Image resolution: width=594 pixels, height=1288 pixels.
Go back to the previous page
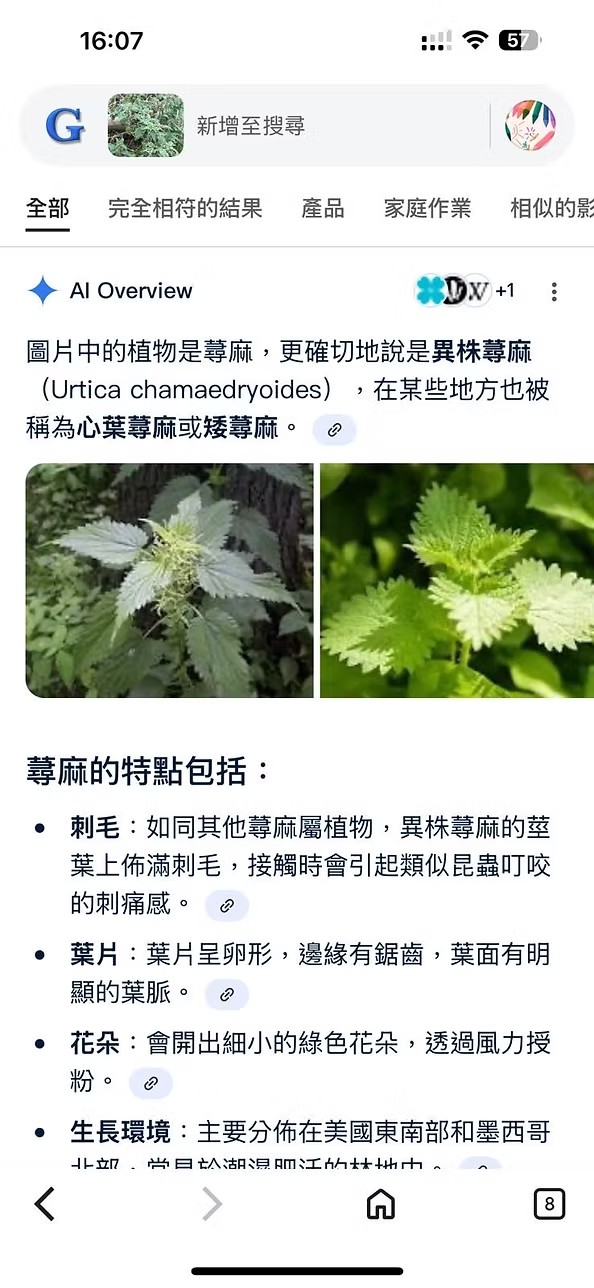45,1204
